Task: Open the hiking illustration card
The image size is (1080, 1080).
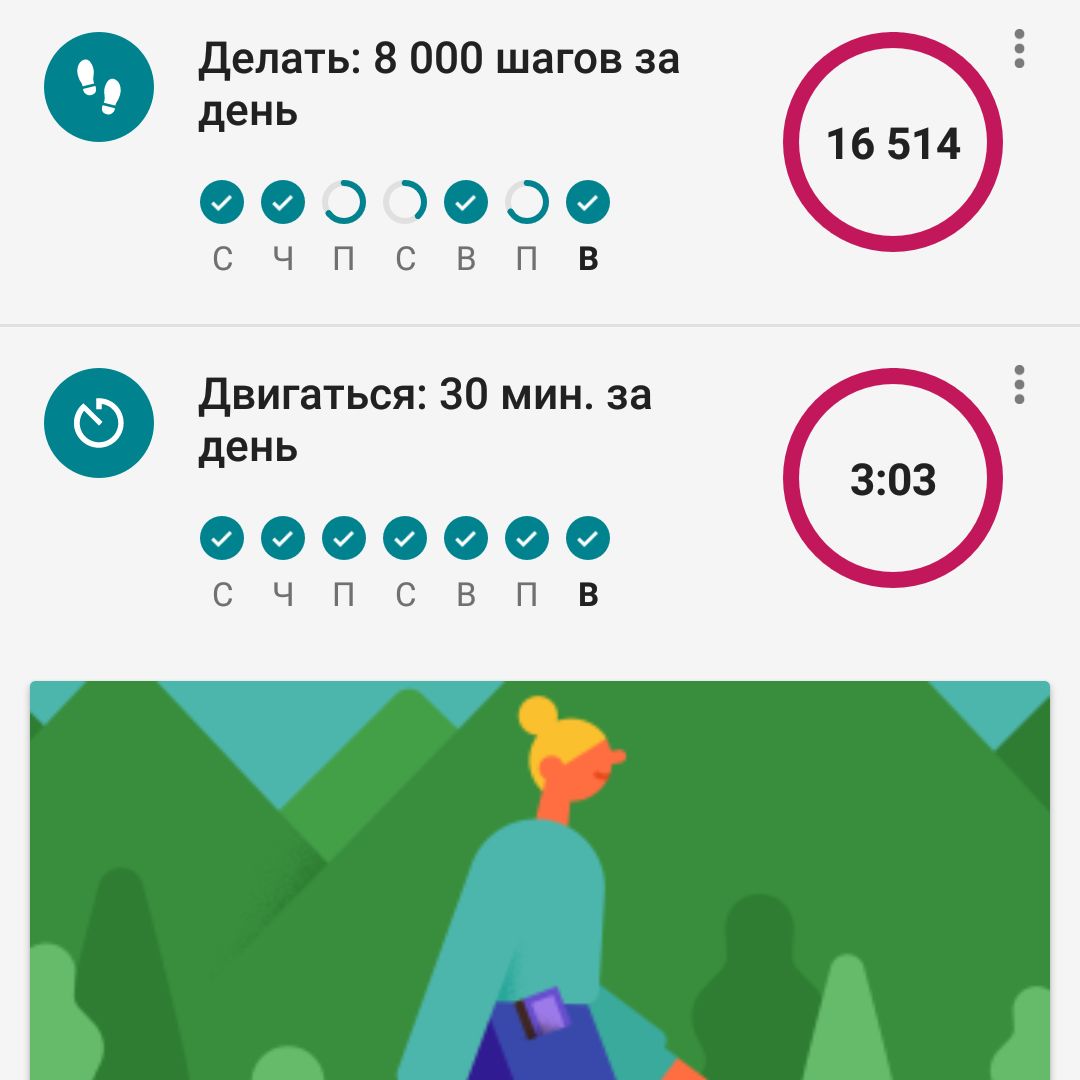Action: [x=540, y=880]
